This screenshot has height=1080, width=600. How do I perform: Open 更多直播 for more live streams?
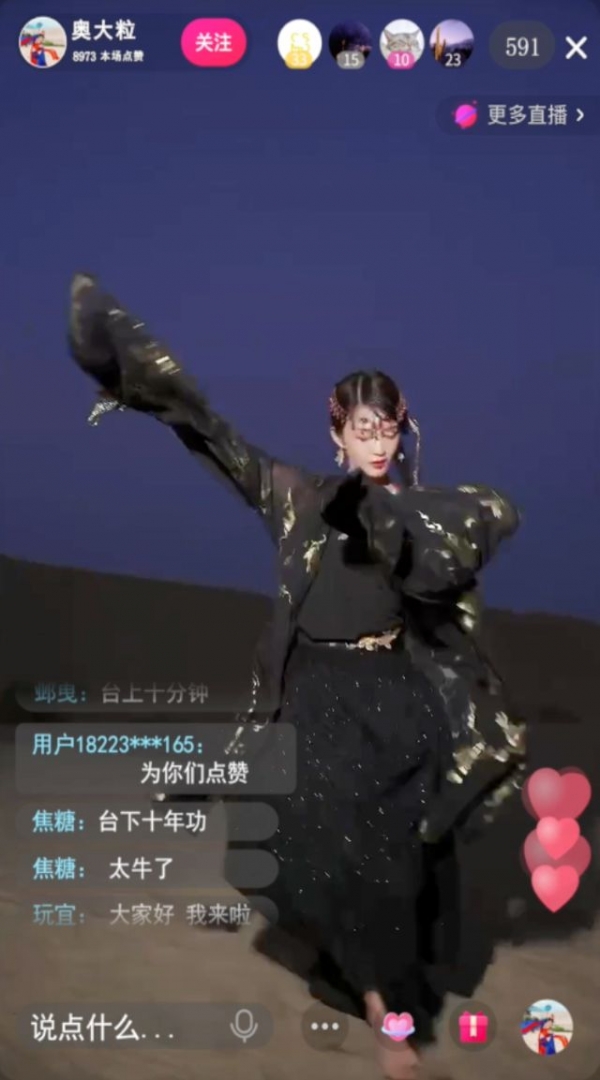pos(521,115)
